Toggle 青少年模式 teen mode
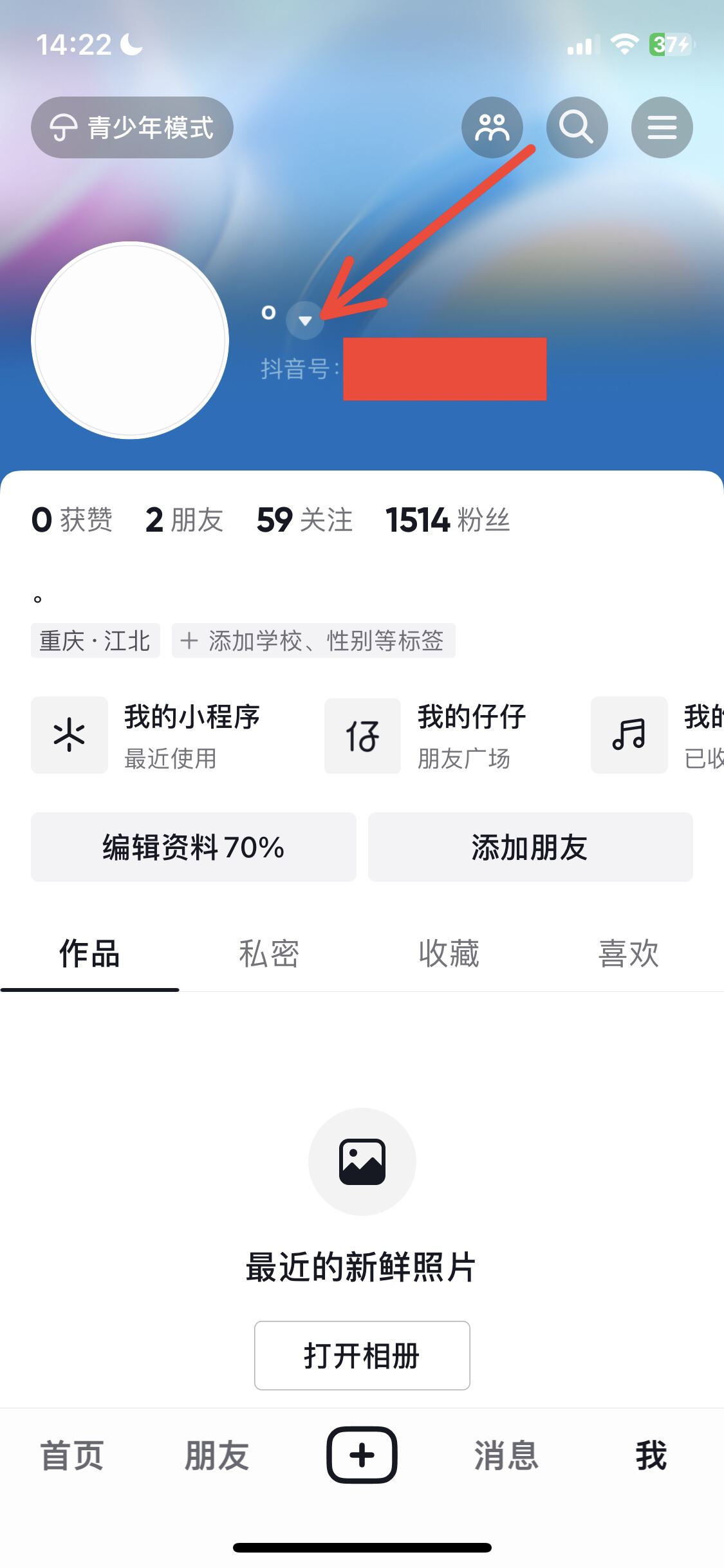The width and height of the screenshot is (724, 1568). click(132, 127)
